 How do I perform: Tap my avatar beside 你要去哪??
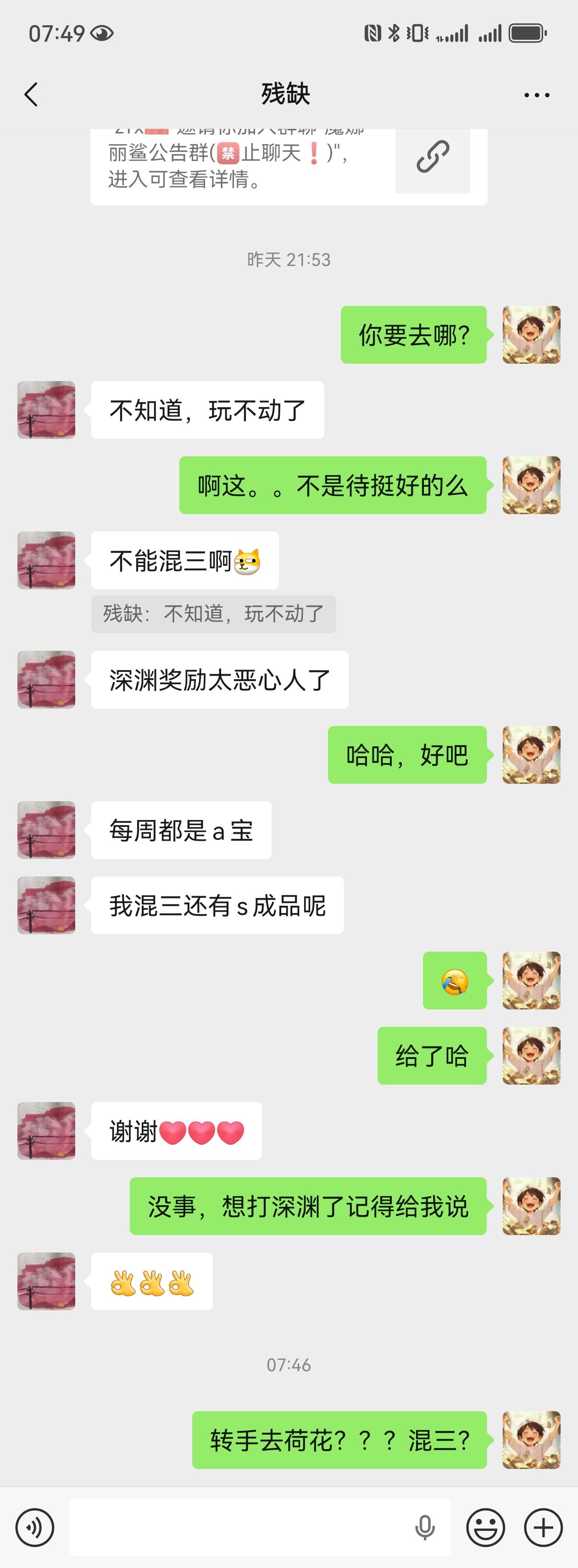[531, 335]
